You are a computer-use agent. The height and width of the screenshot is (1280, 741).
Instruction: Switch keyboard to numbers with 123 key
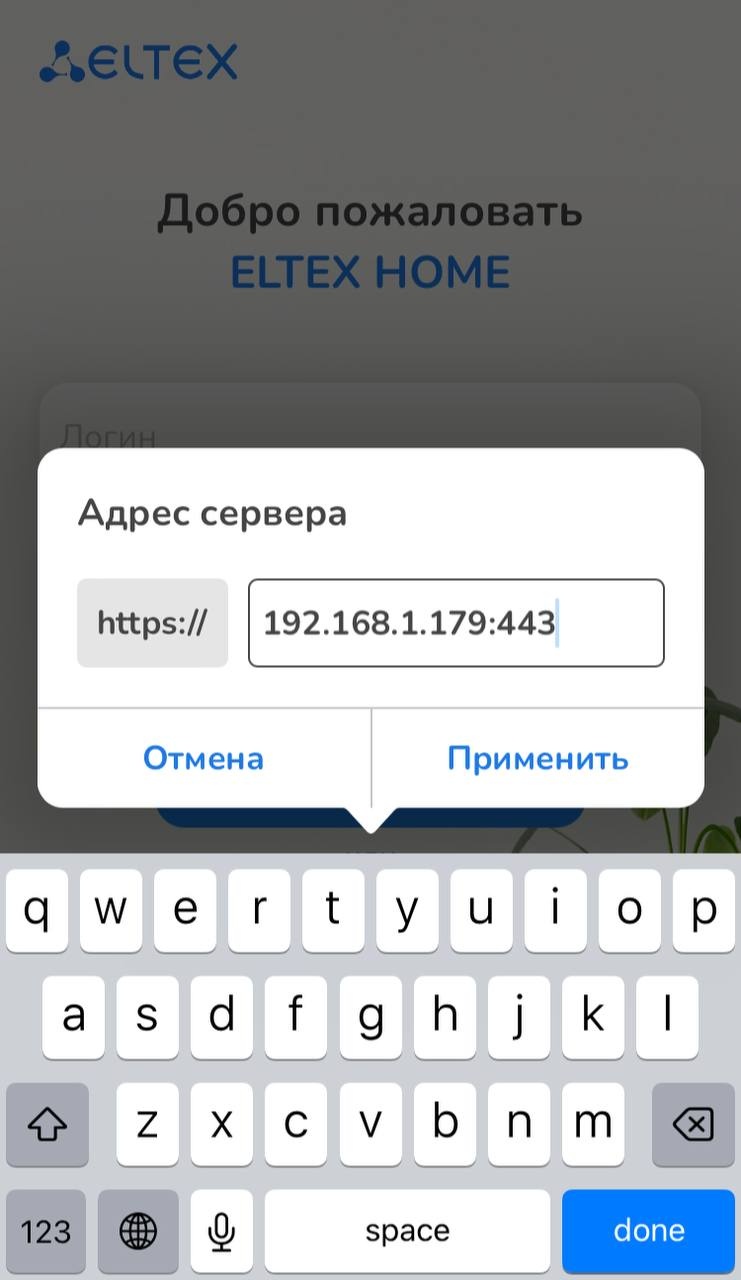click(x=46, y=1230)
